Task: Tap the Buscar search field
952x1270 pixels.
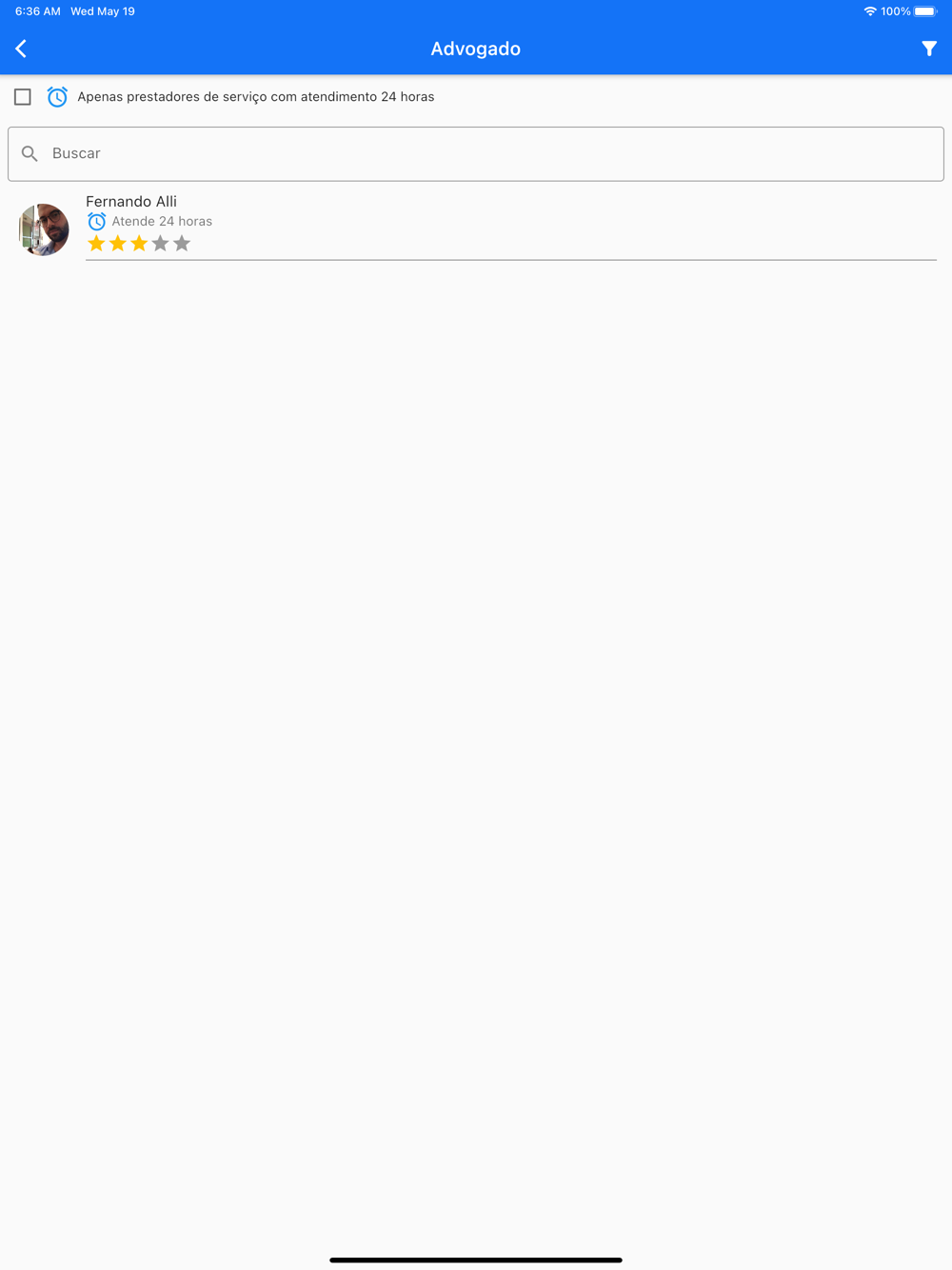Action: [x=476, y=153]
